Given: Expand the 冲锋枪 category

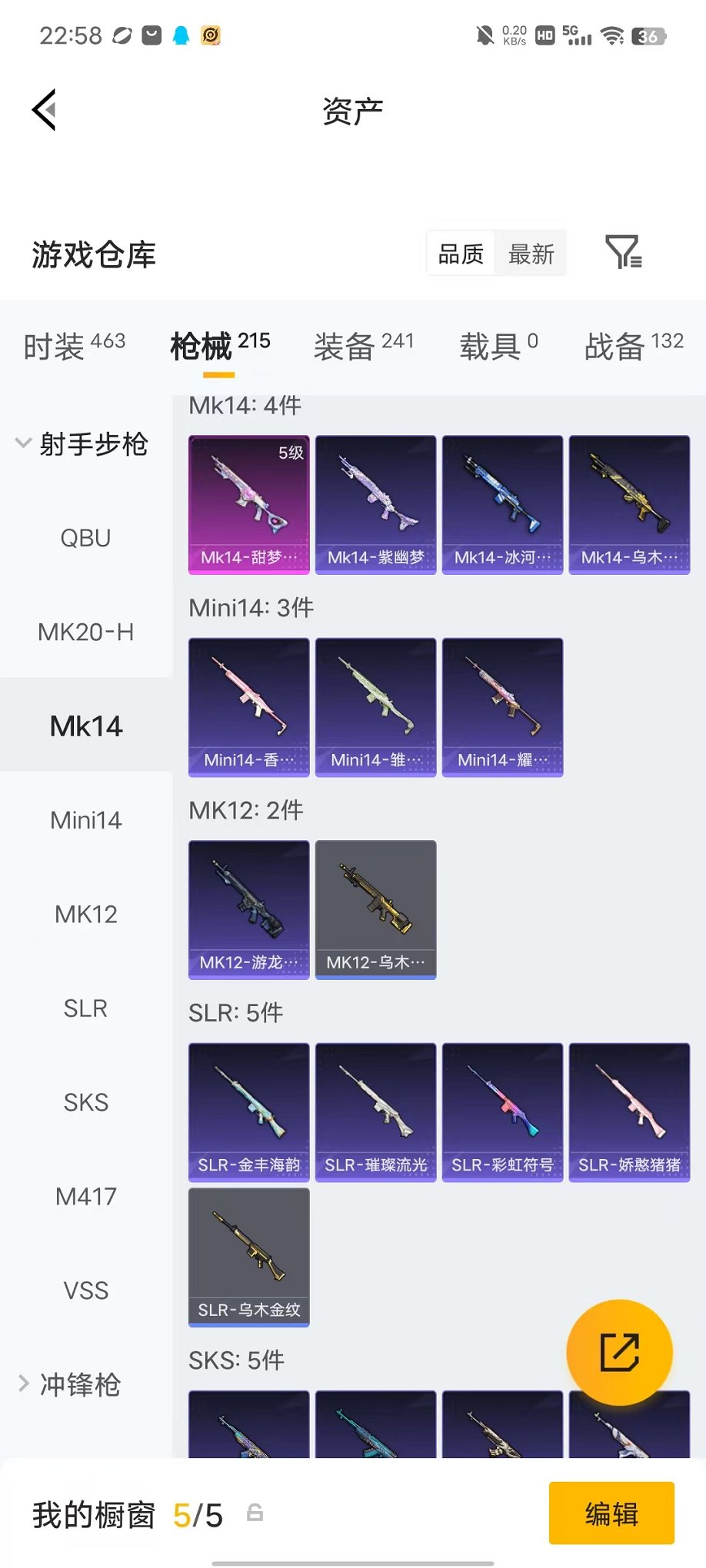Looking at the screenshot, I should (x=69, y=1384).
